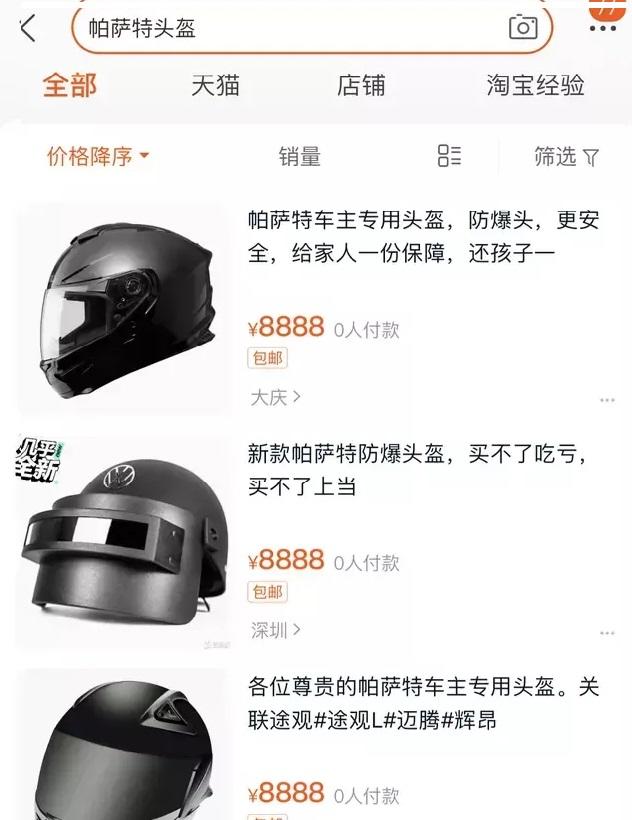The width and height of the screenshot is (632, 820).
Task: Expand the 价格降序 sort dropdown
Action: click(98, 157)
